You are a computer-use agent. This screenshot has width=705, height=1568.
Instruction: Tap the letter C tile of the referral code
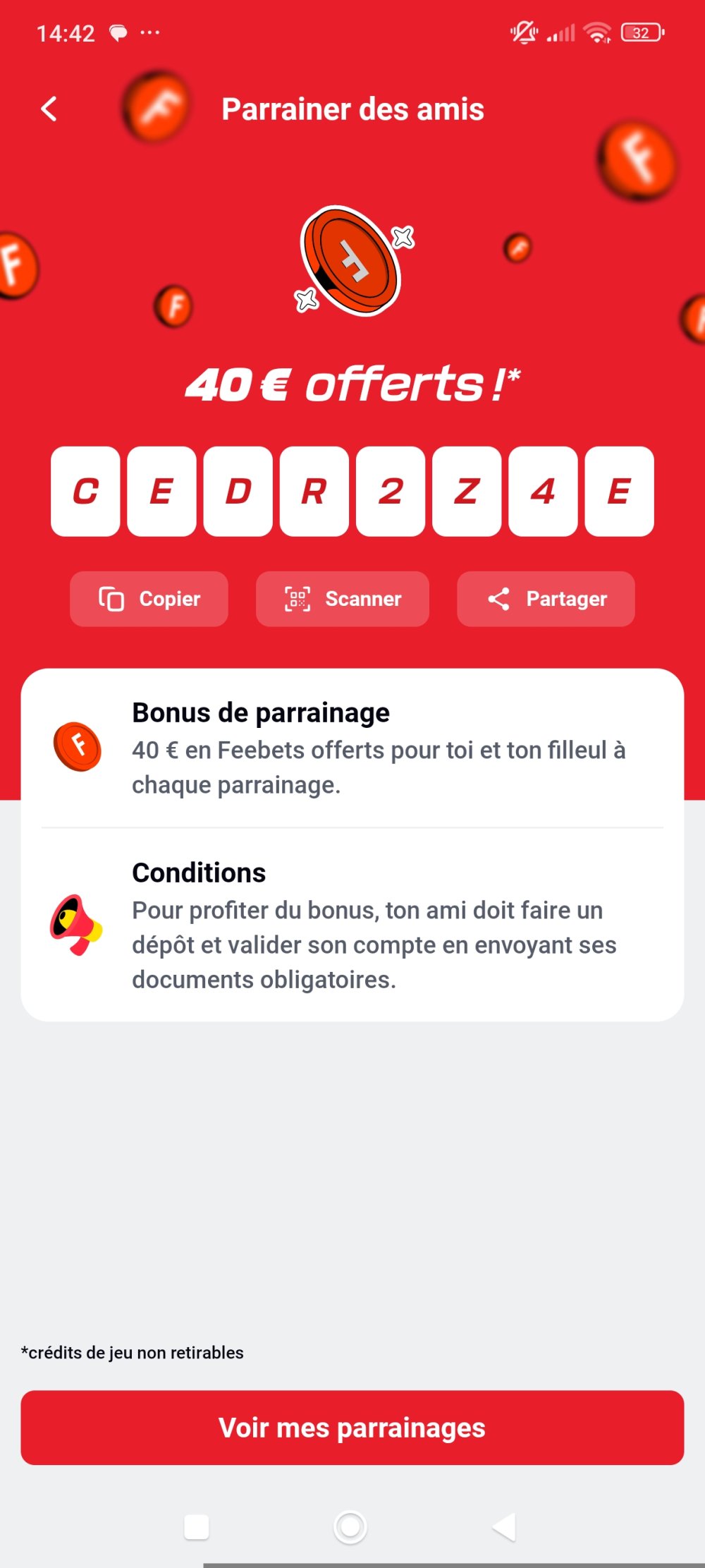click(85, 492)
